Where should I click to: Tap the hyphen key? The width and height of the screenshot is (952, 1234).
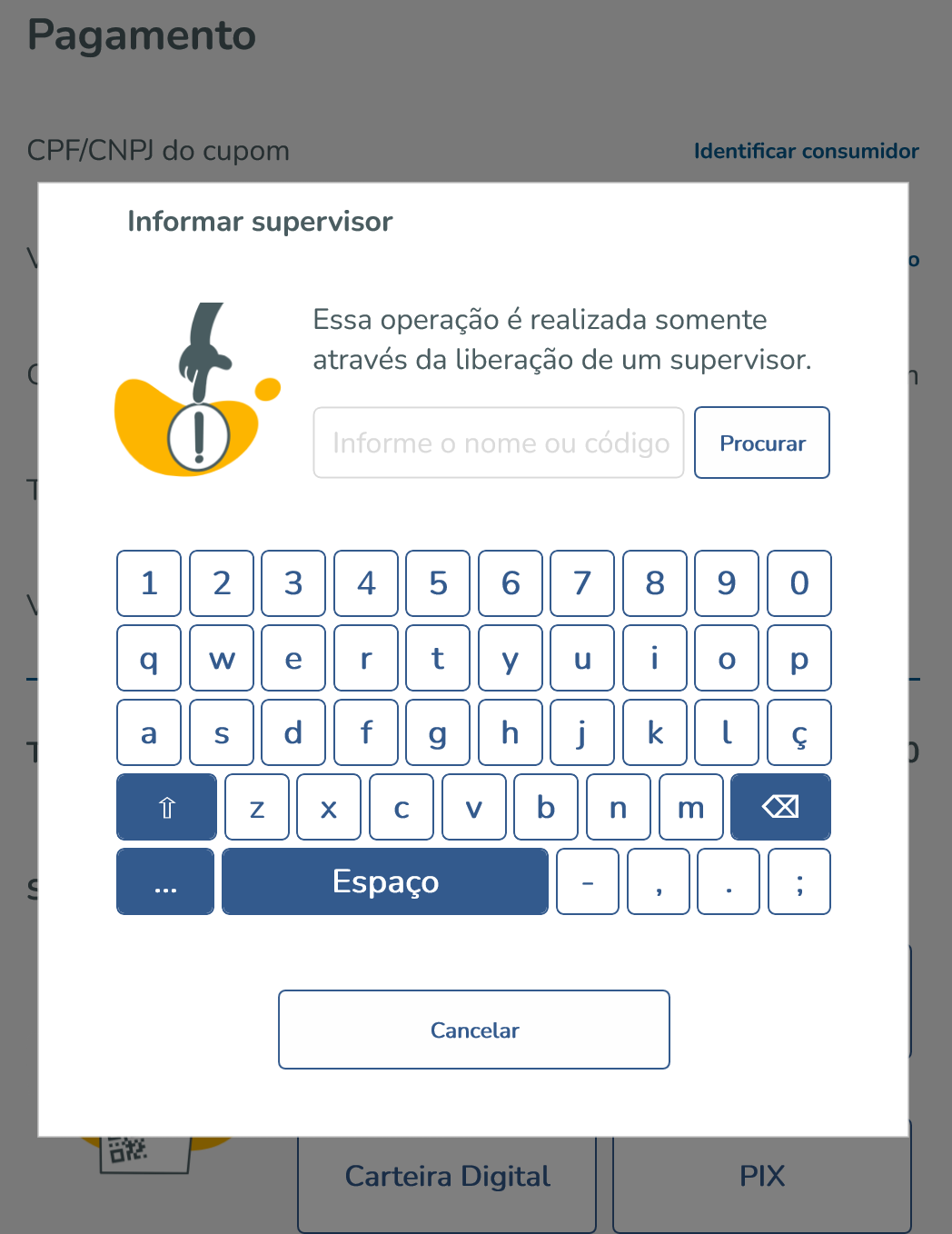pyautogui.click(x=588, y=881)
